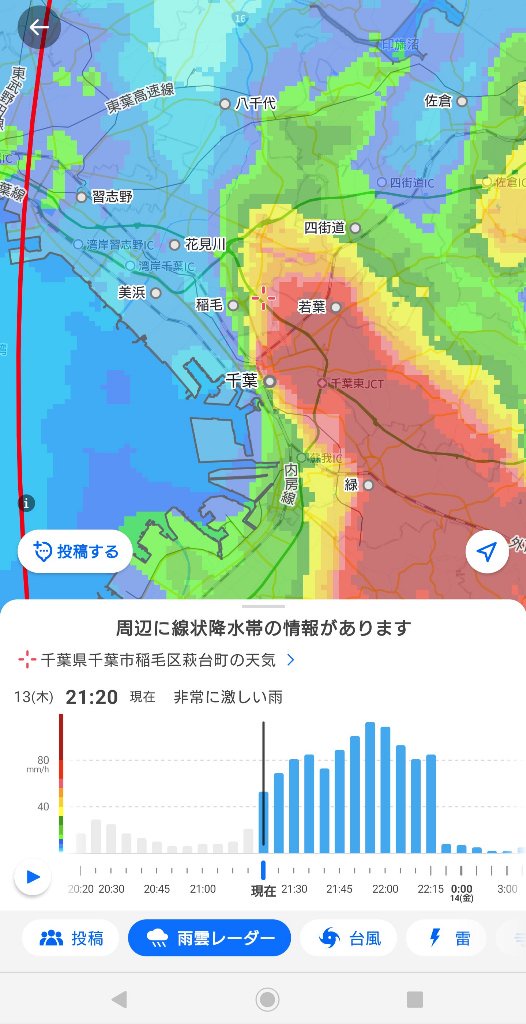Image resolution: width=526 pixels, height=1024 pixels.
Task: Tap the system back button
Action: pyautogui.click(x=119, y=999)
